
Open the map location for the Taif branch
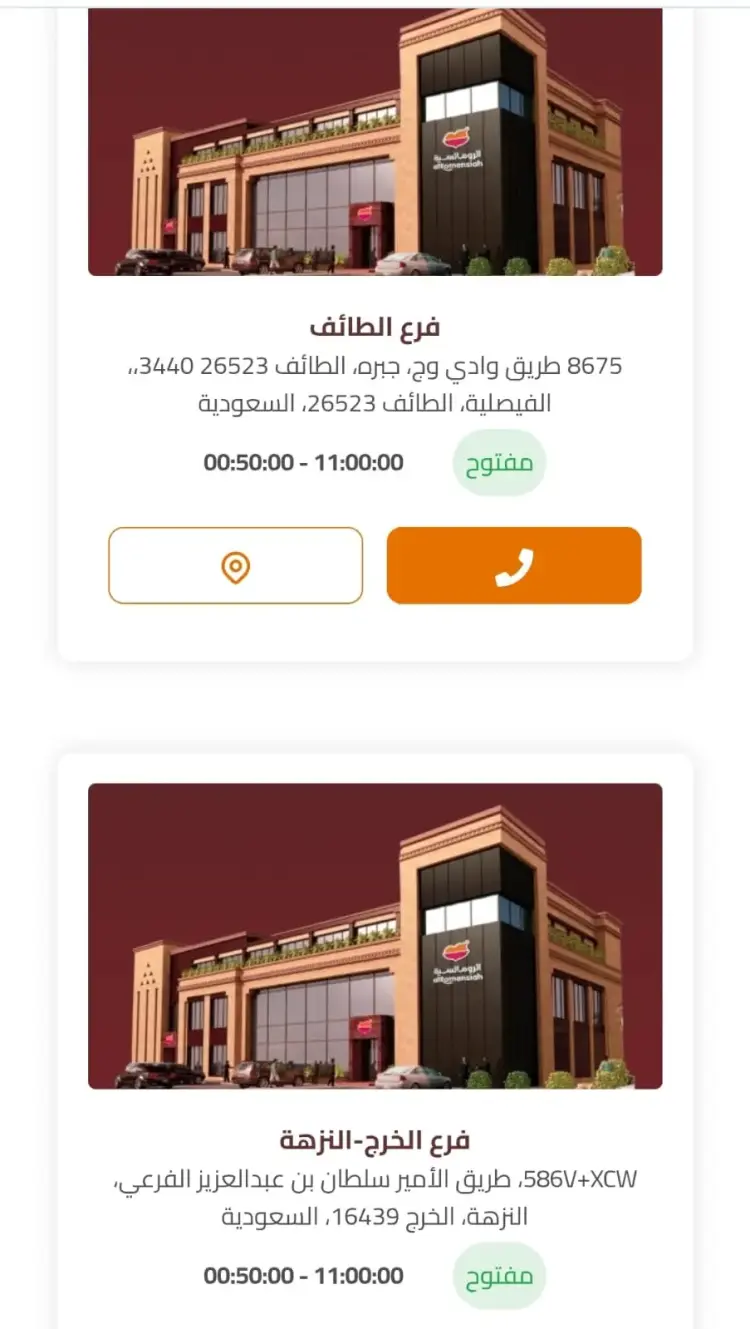point(235,566)
